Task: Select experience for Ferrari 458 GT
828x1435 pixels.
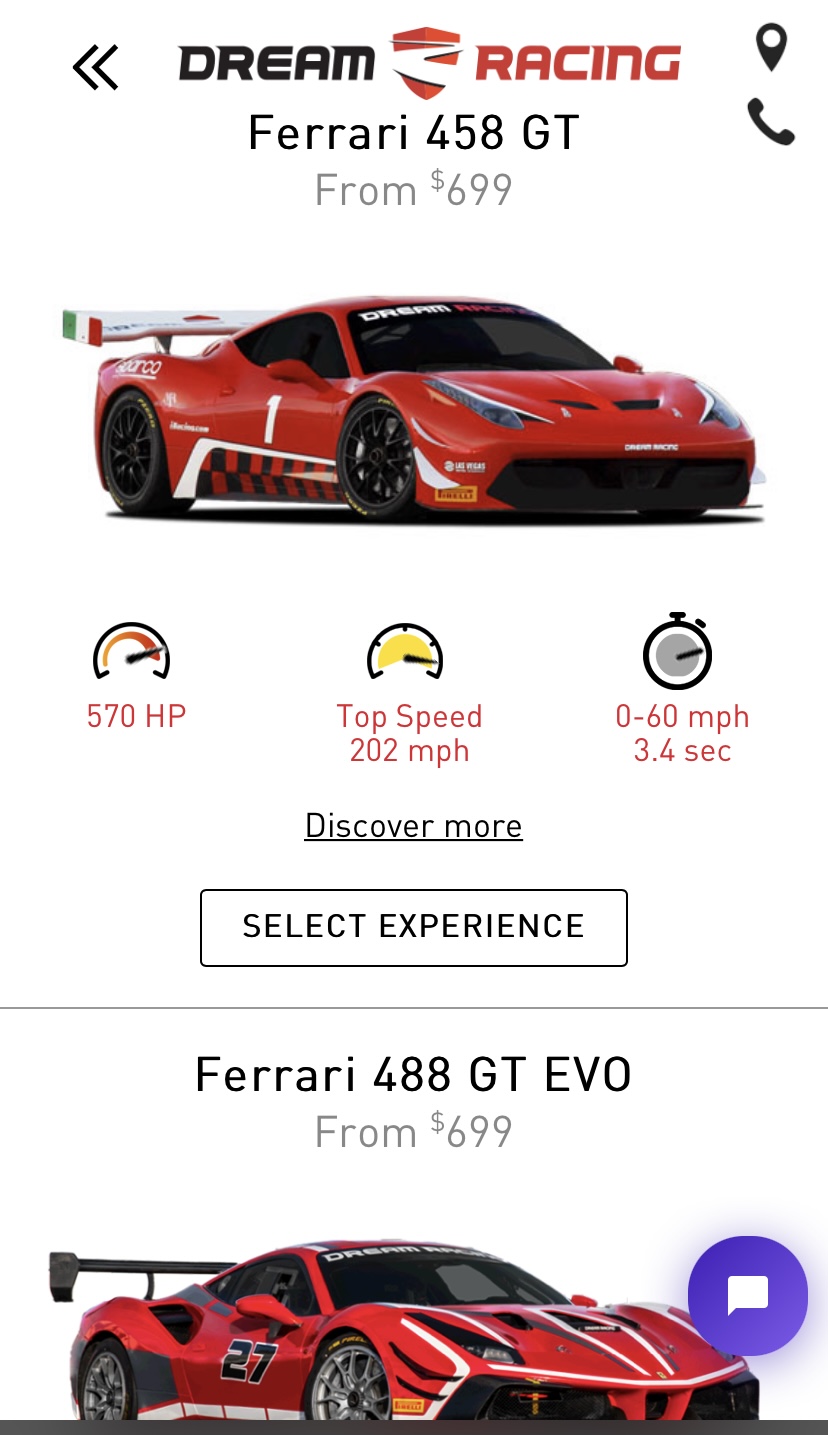Action: [x=413, y=927]
